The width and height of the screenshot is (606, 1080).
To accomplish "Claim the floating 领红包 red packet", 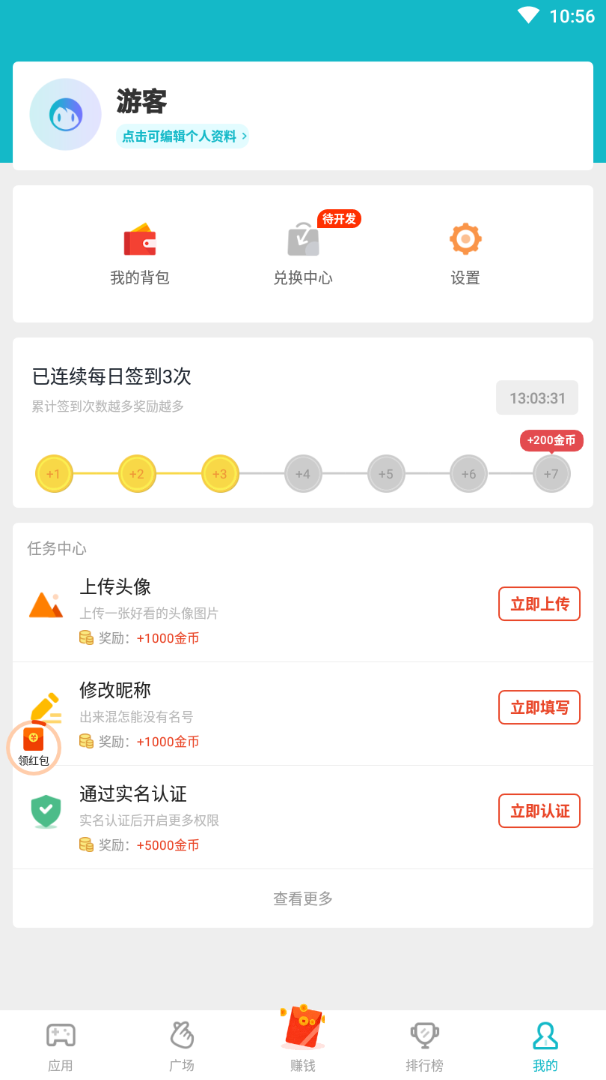I will [x=34, y=745].
